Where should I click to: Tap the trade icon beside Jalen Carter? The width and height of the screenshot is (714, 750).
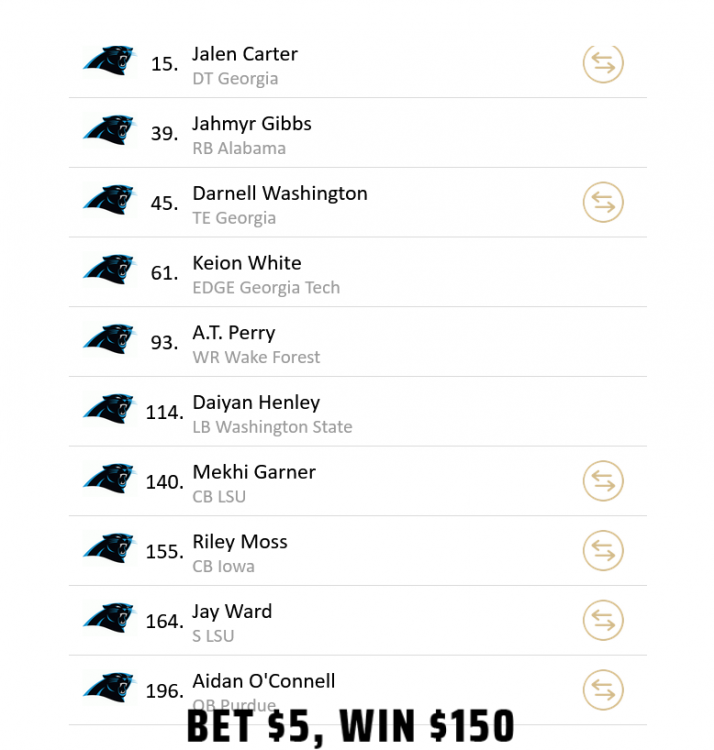602,63
